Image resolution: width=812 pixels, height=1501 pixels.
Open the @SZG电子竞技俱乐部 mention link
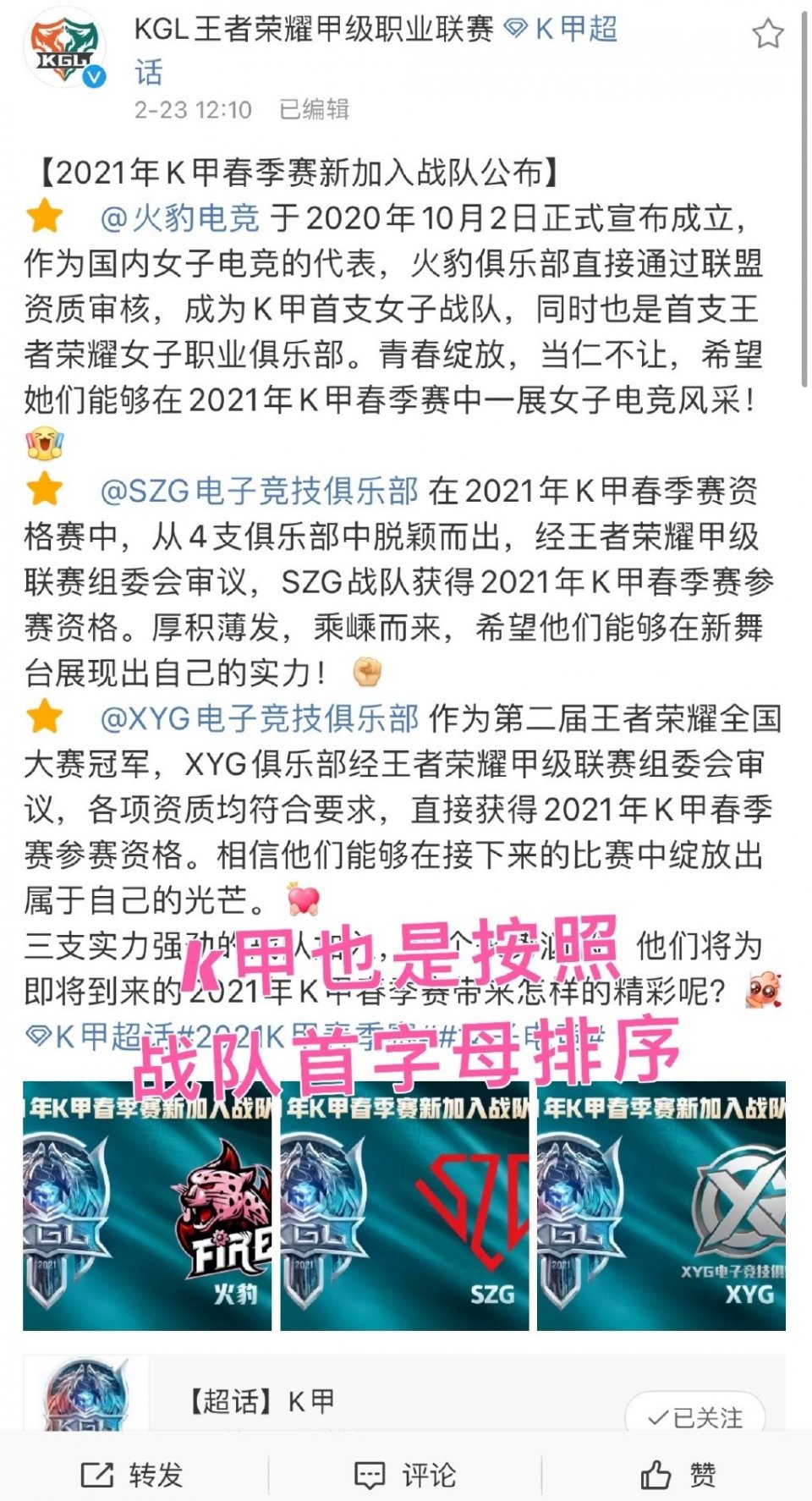(x=259, y=491)
